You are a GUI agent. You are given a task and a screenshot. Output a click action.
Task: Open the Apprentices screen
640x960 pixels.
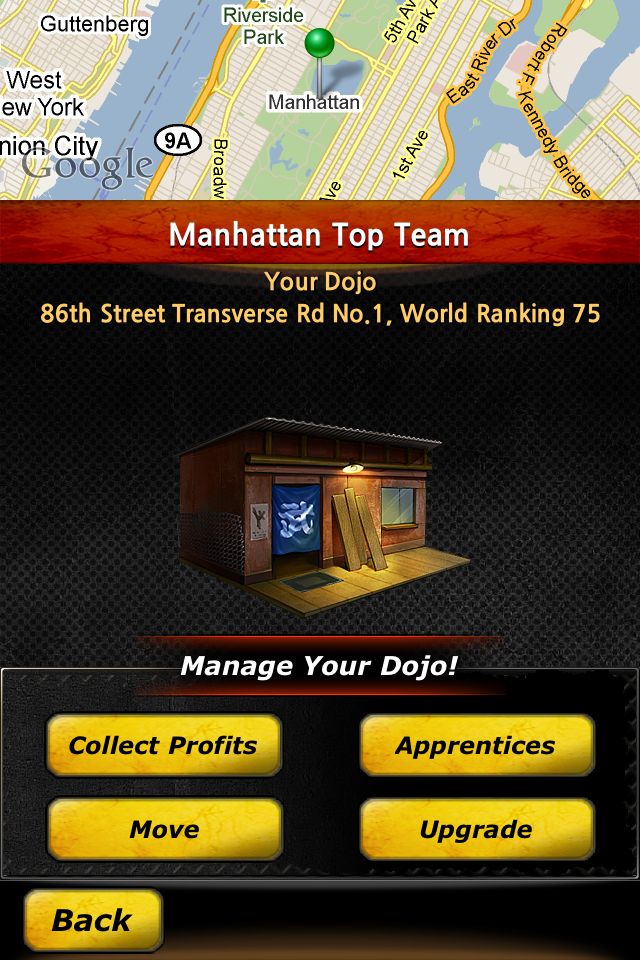coord(476,745)
